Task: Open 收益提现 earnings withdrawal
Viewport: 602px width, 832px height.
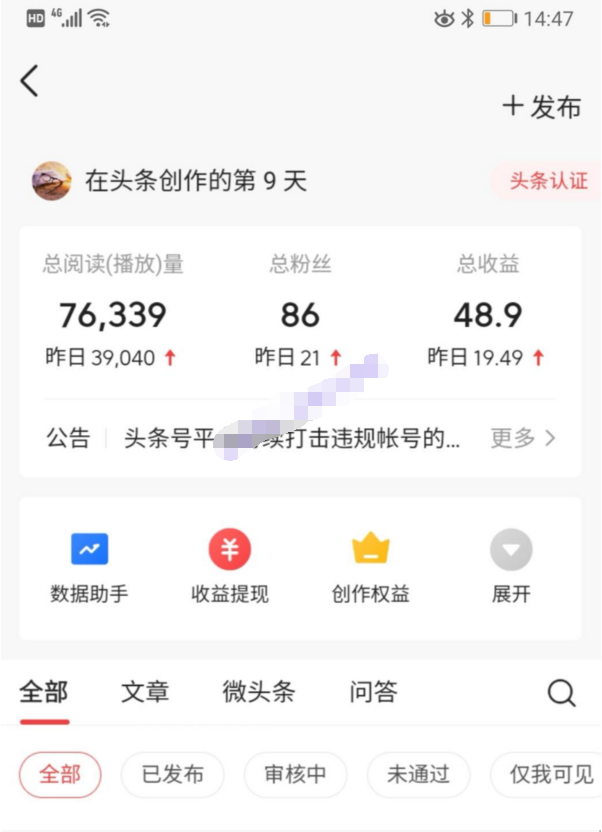Action: (229, 567)
